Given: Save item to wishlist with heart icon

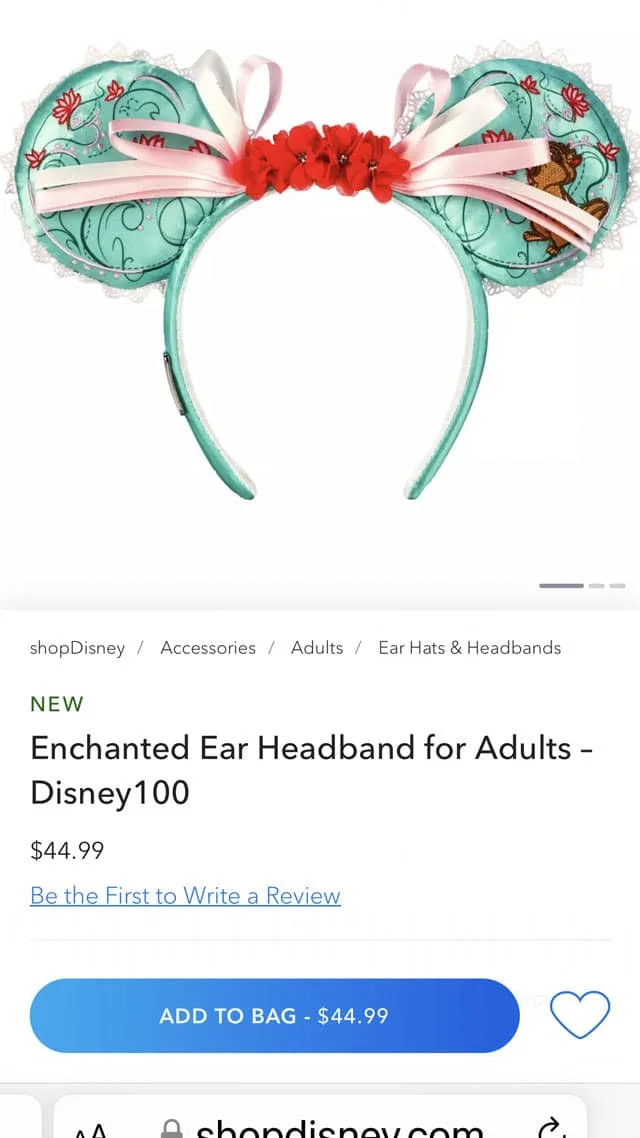Looking at the screenshot, I should pyautogui.click(x=580, y=1015).
